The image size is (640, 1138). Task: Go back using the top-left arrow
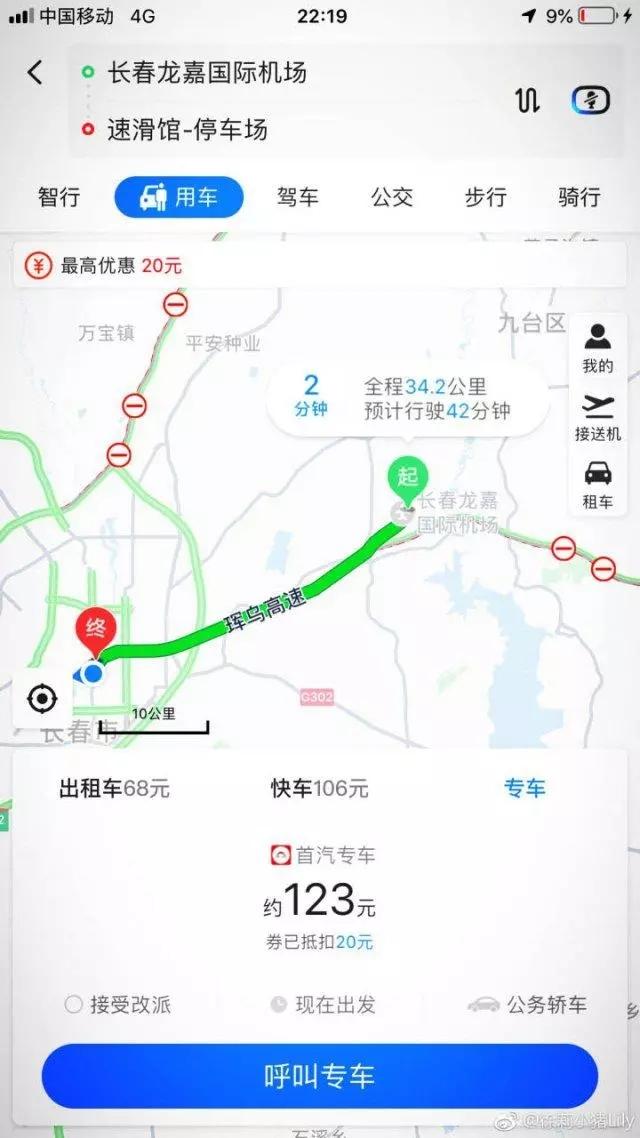coord(35,72)
